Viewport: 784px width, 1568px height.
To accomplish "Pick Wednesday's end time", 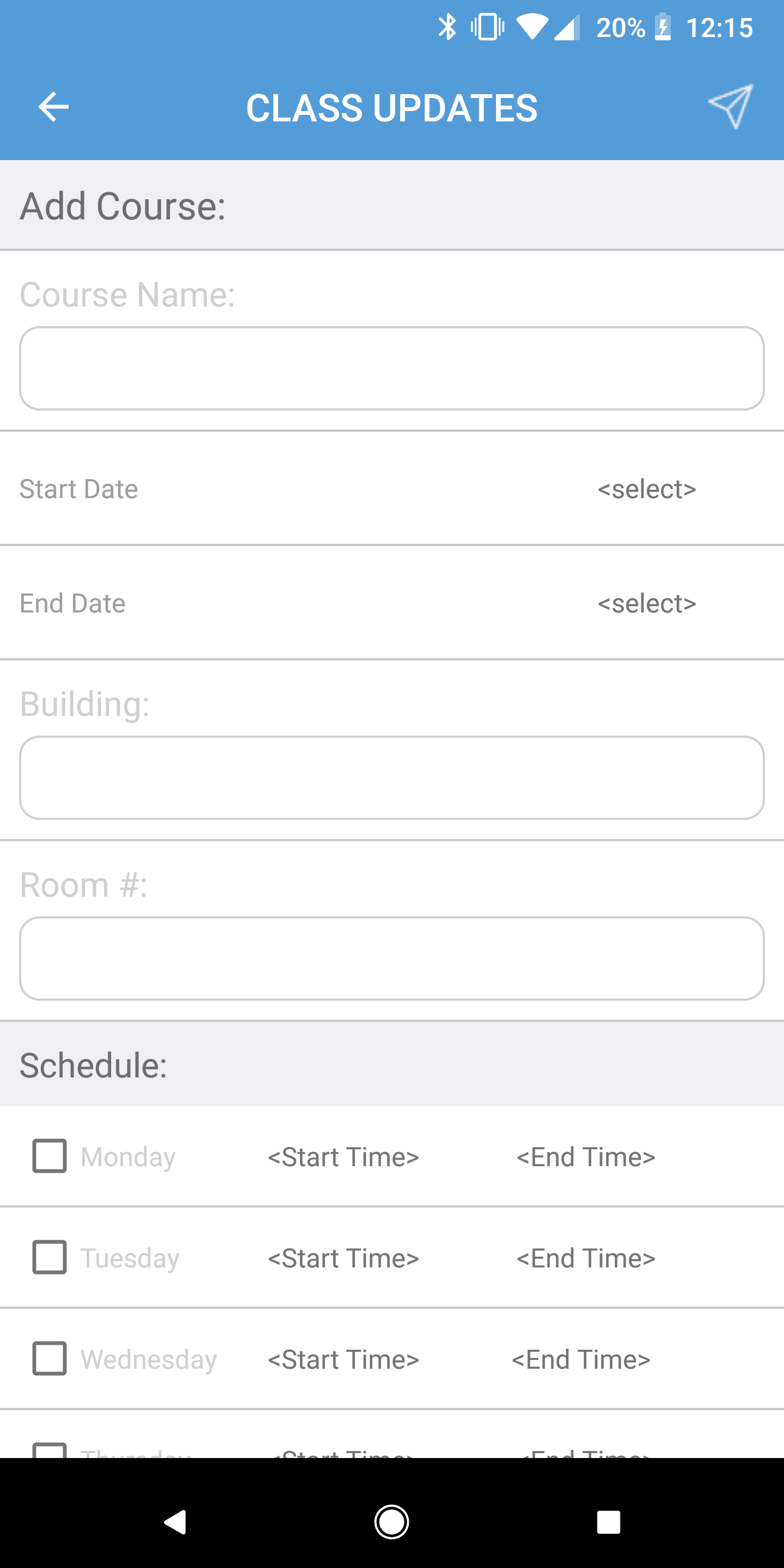I will click(x=581, y=1358).
